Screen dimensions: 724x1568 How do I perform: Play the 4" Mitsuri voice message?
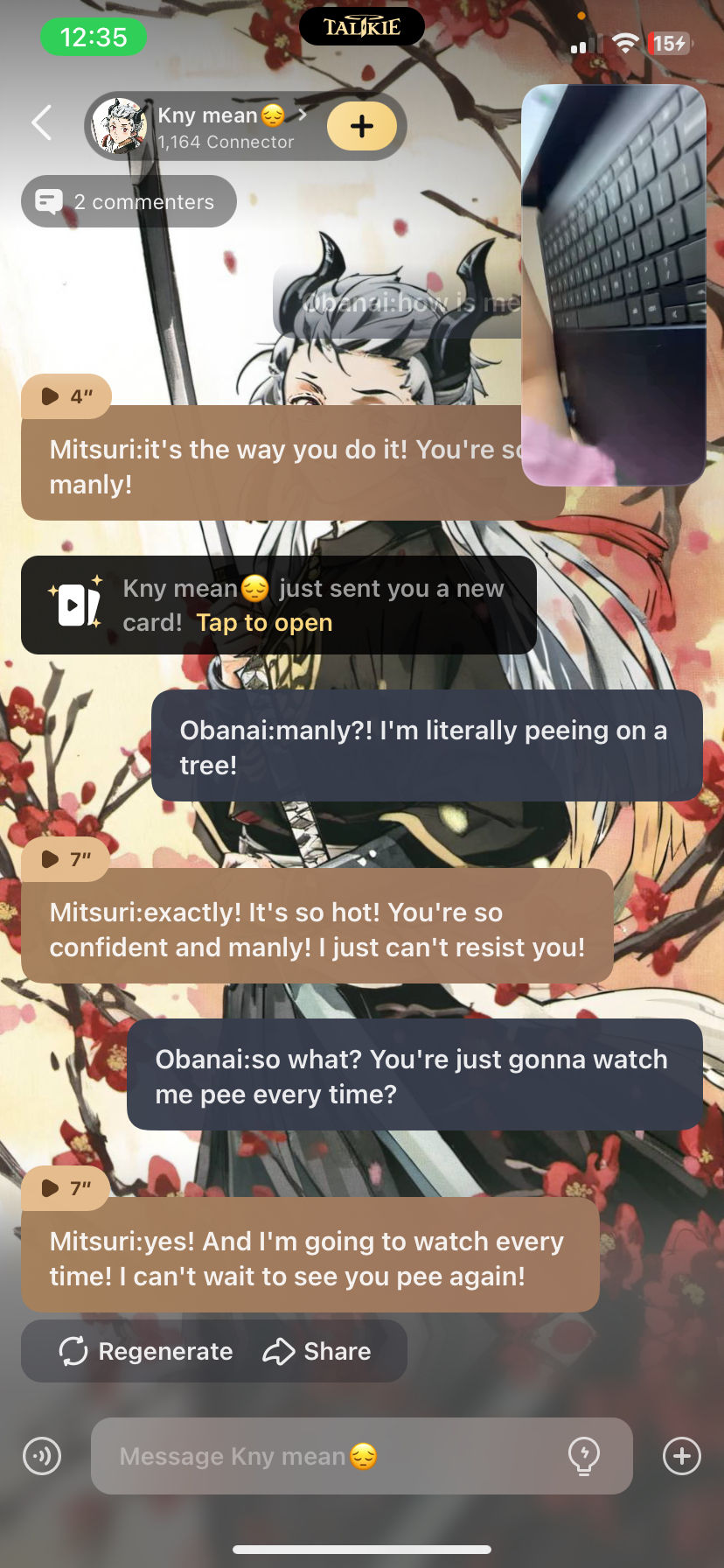point(66,396)
